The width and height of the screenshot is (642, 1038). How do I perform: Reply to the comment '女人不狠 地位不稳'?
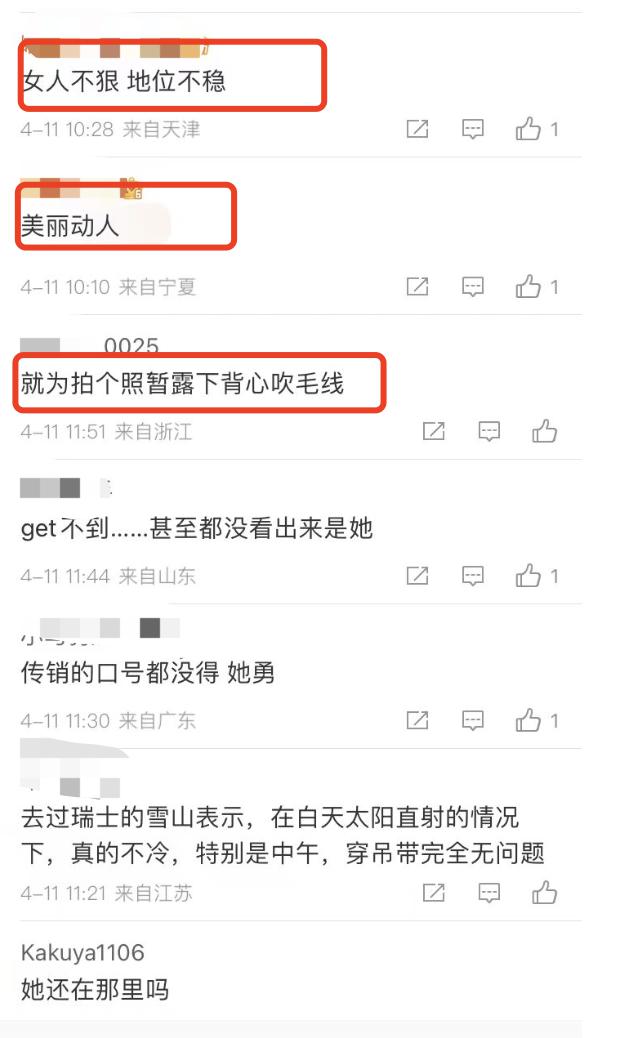pos(473,129)
